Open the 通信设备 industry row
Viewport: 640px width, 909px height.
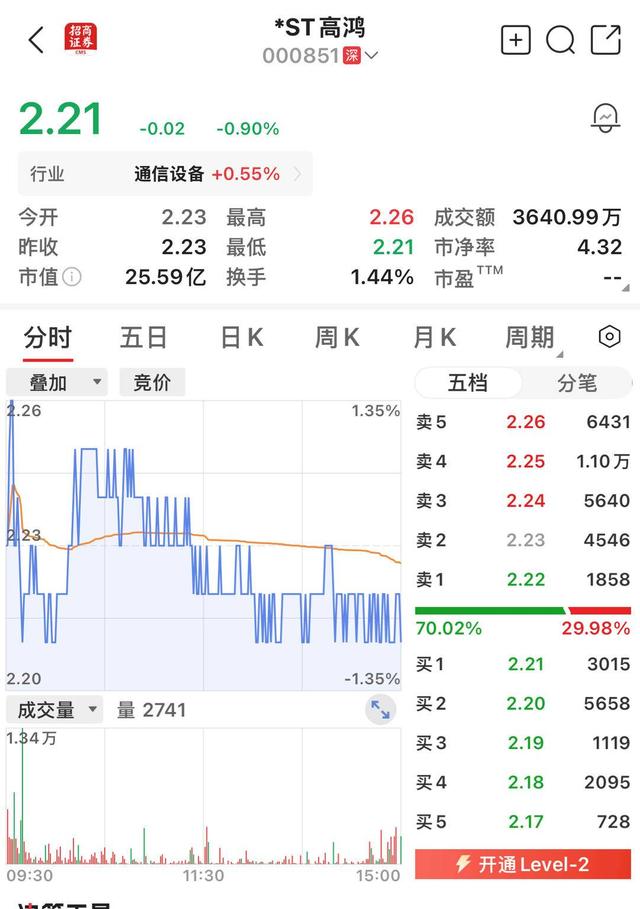165,174
